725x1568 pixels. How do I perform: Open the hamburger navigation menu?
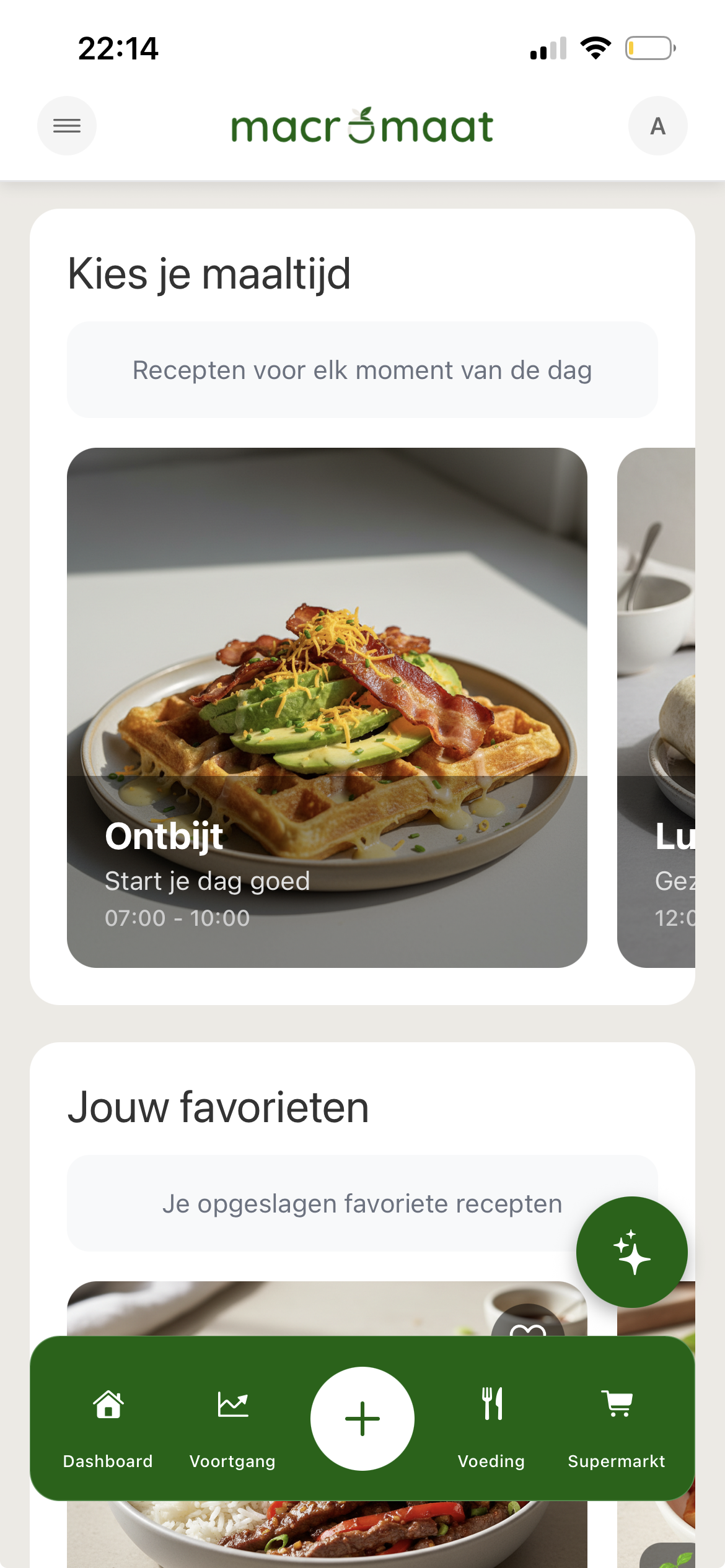pos(66,125)
